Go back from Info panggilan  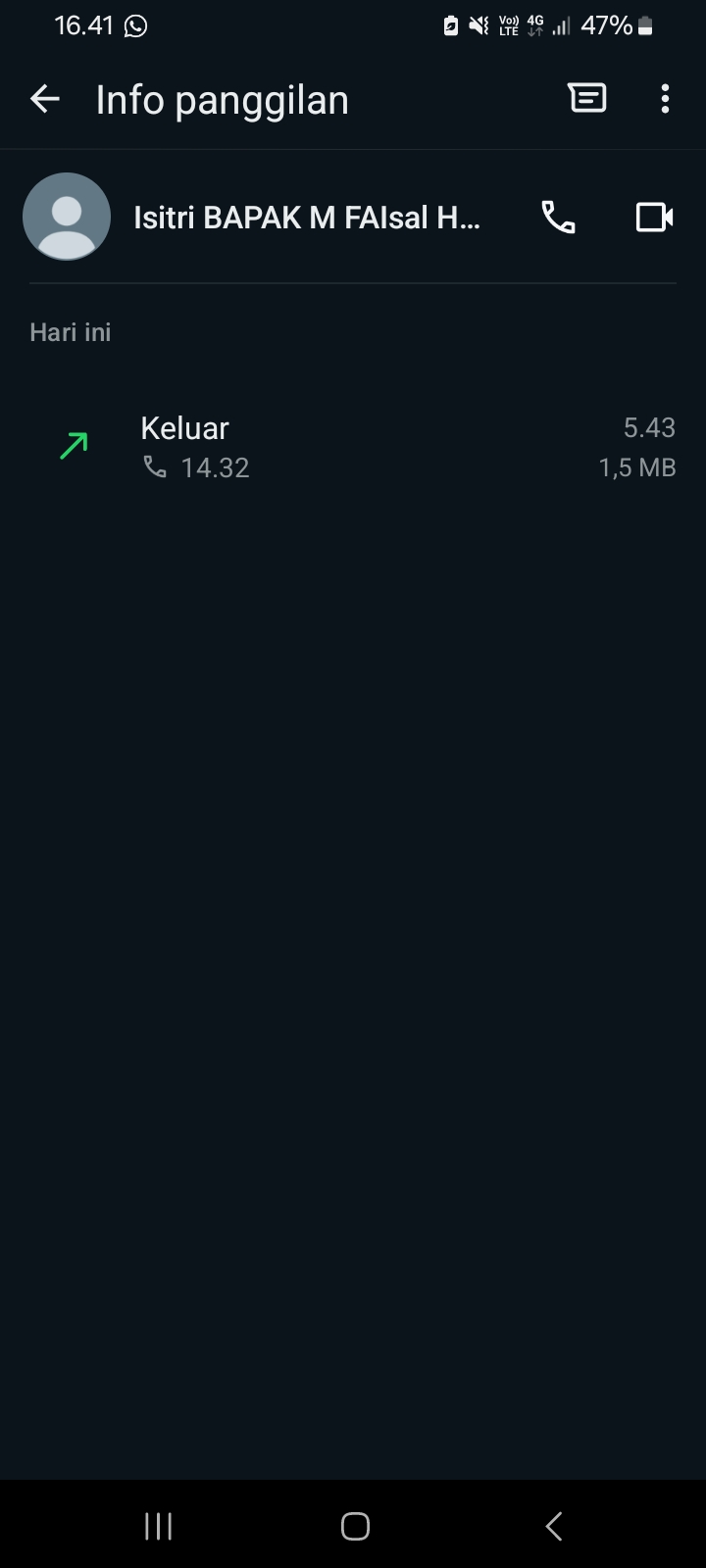[x=45, y=99]
